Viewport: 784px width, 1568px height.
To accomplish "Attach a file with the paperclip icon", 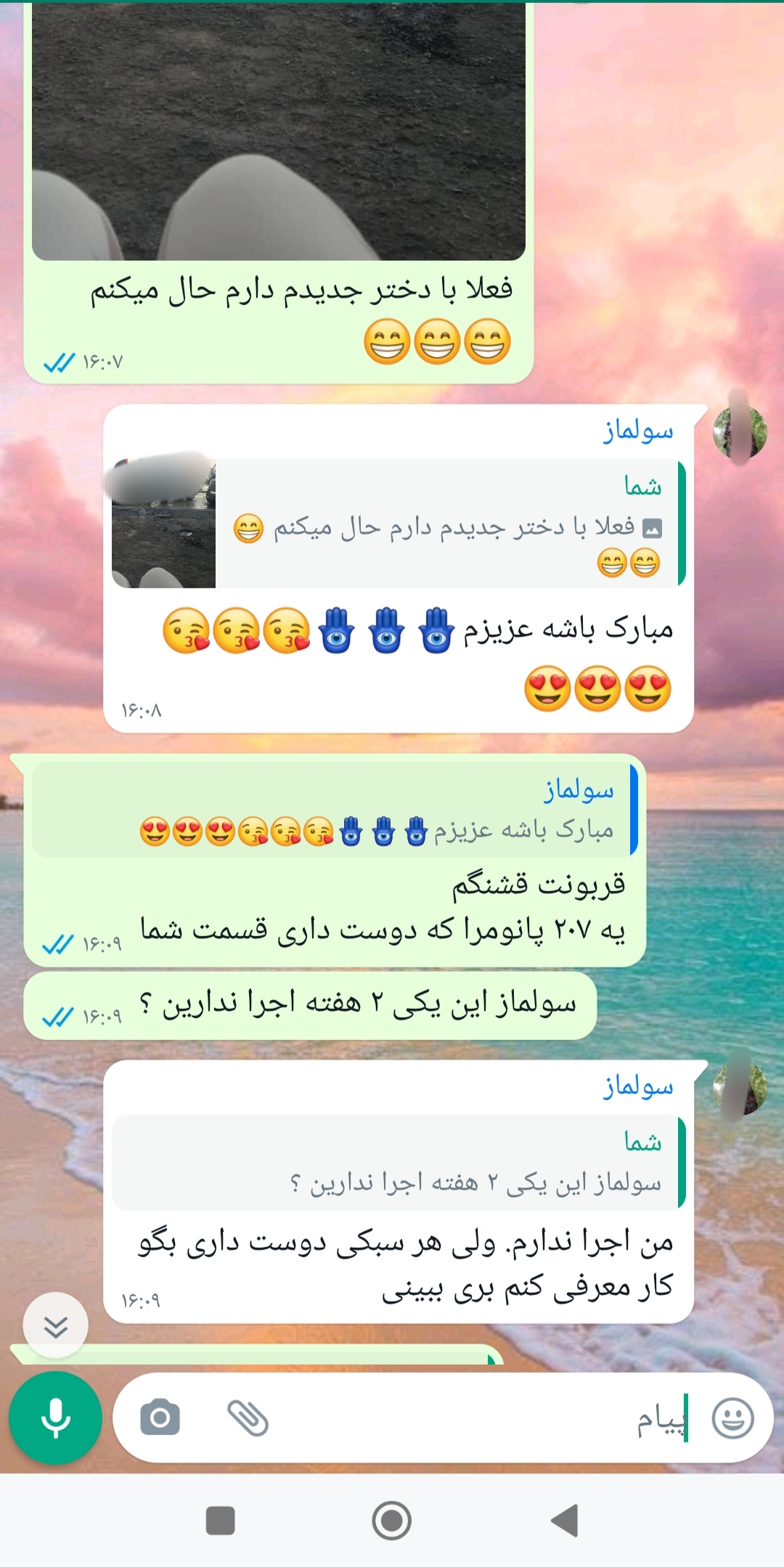I will tap(248, 1418).
